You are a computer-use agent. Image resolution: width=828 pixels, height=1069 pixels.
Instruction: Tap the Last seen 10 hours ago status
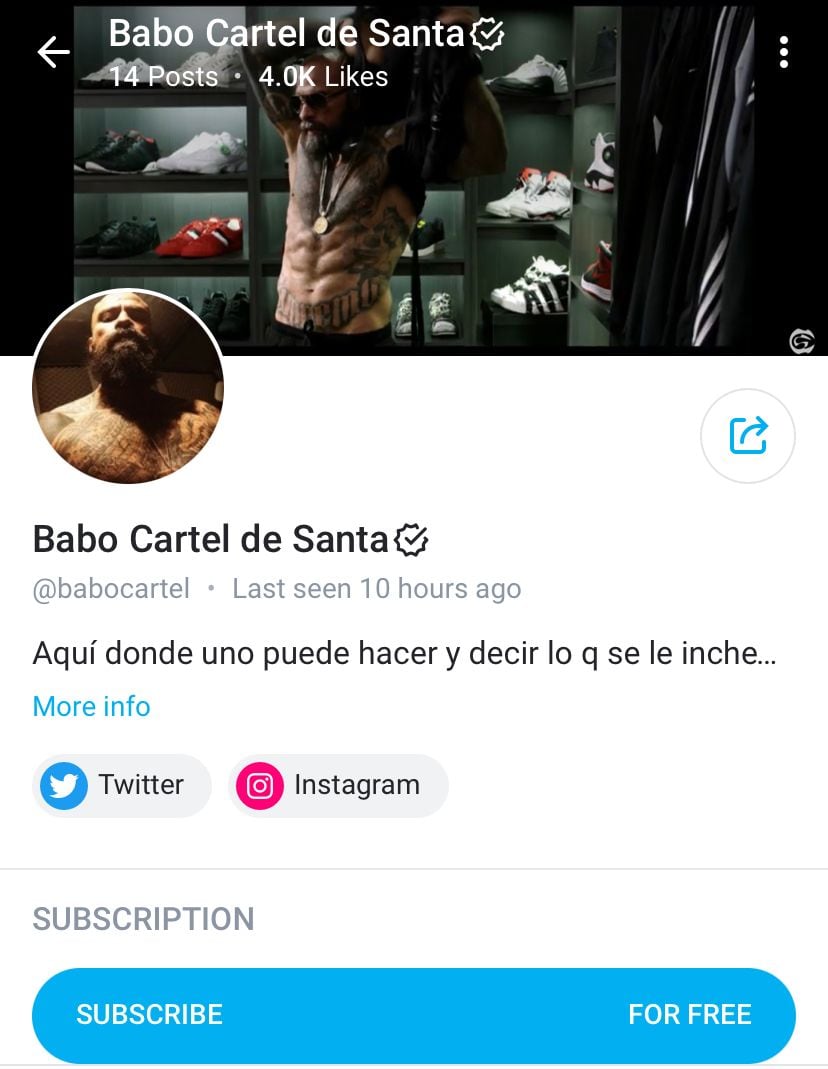[x=377, y=589]
